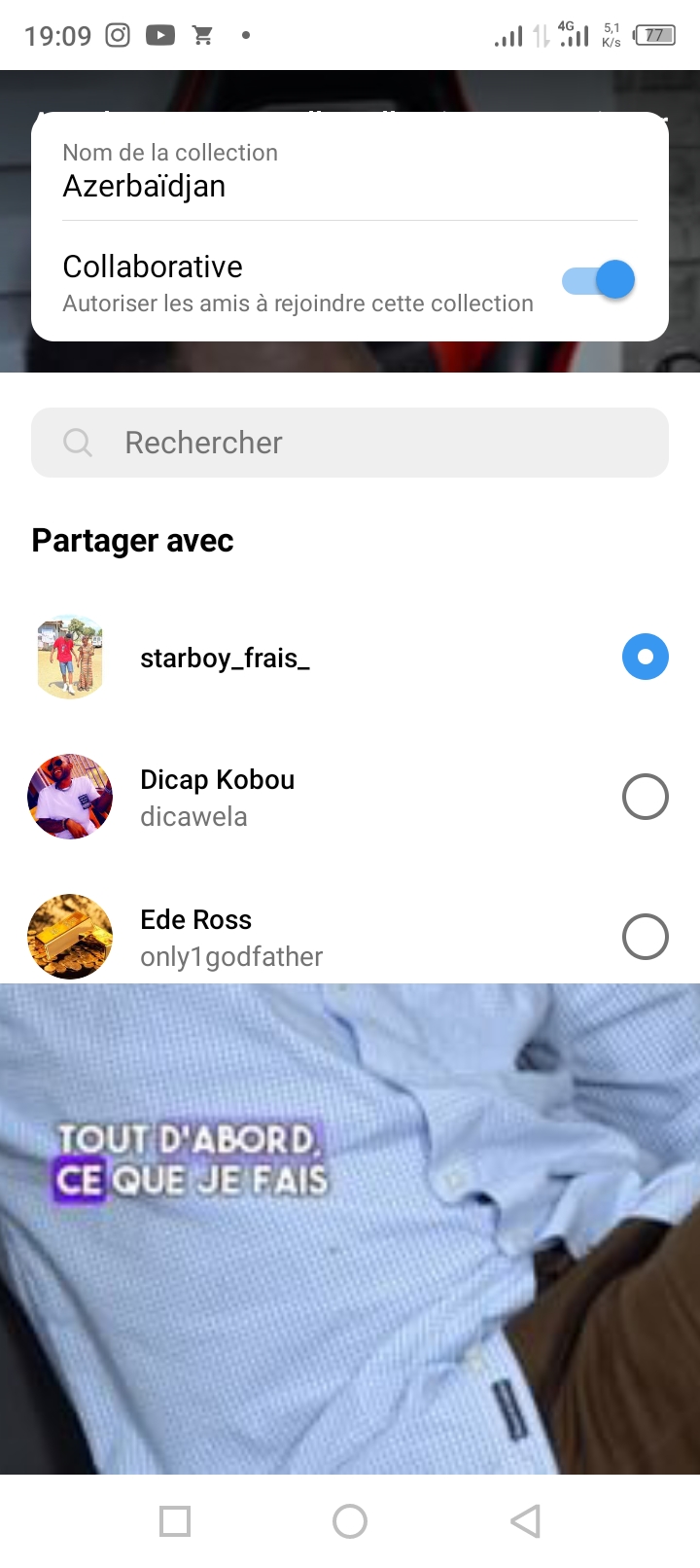Viewport: 700px width, 1568px height.
Task: Go back with the system back button
Action: pos(525,1520)
